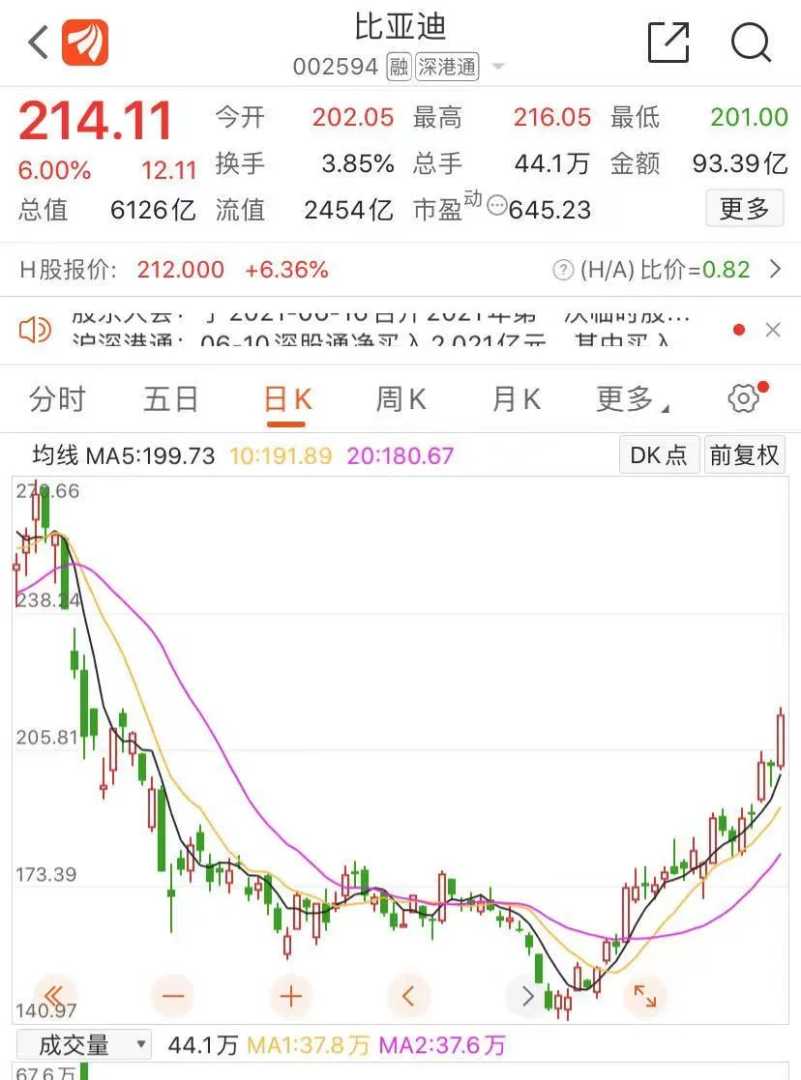Switch to the 分时 chart tab

pyautogui.click(x=57, y=400)
